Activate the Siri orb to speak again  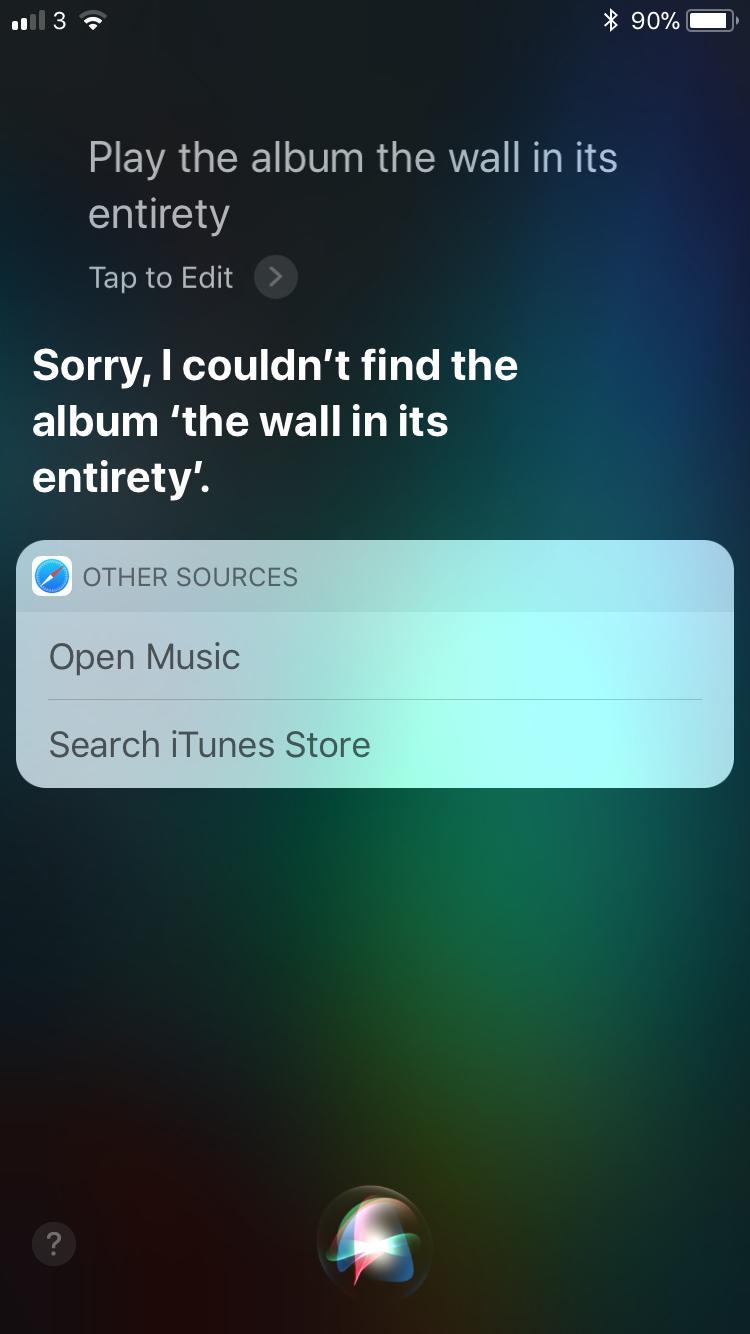pyautogui.click(x=374, y=1242)
